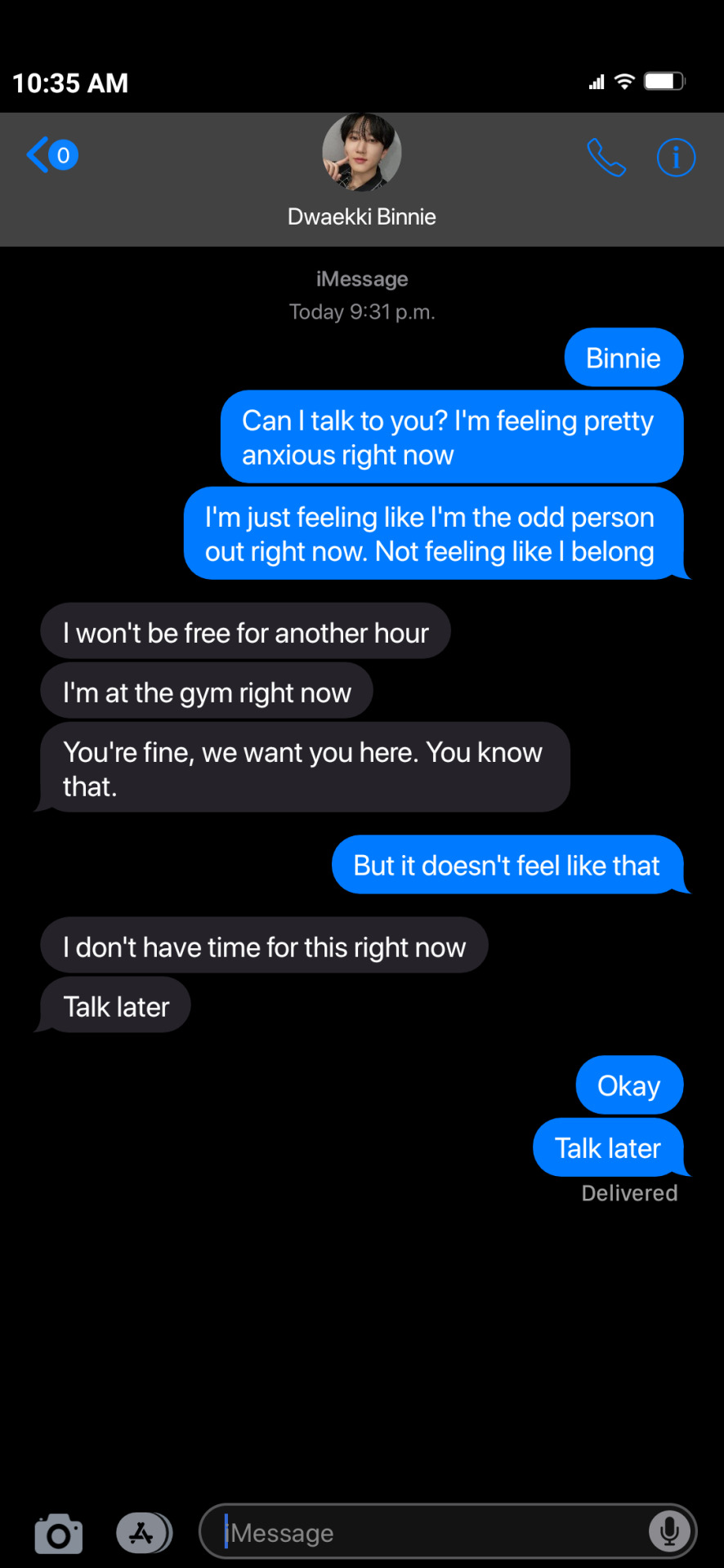The width and height of the screenshot is (724, 1568).
Task: Record a voice message with microphone
Action: (x=669, y=1532)
